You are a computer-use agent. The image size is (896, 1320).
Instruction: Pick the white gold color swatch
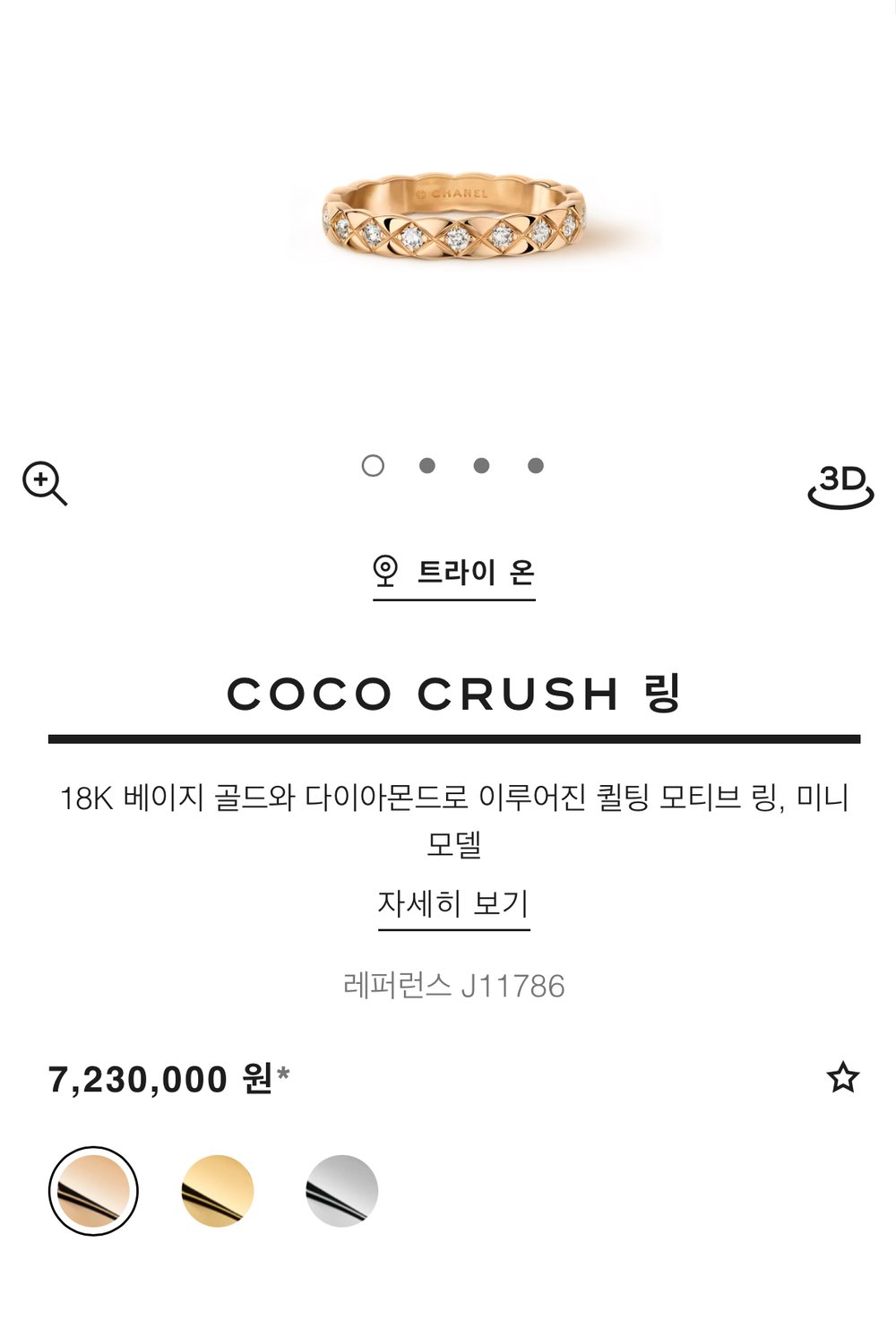point(342,1191)
